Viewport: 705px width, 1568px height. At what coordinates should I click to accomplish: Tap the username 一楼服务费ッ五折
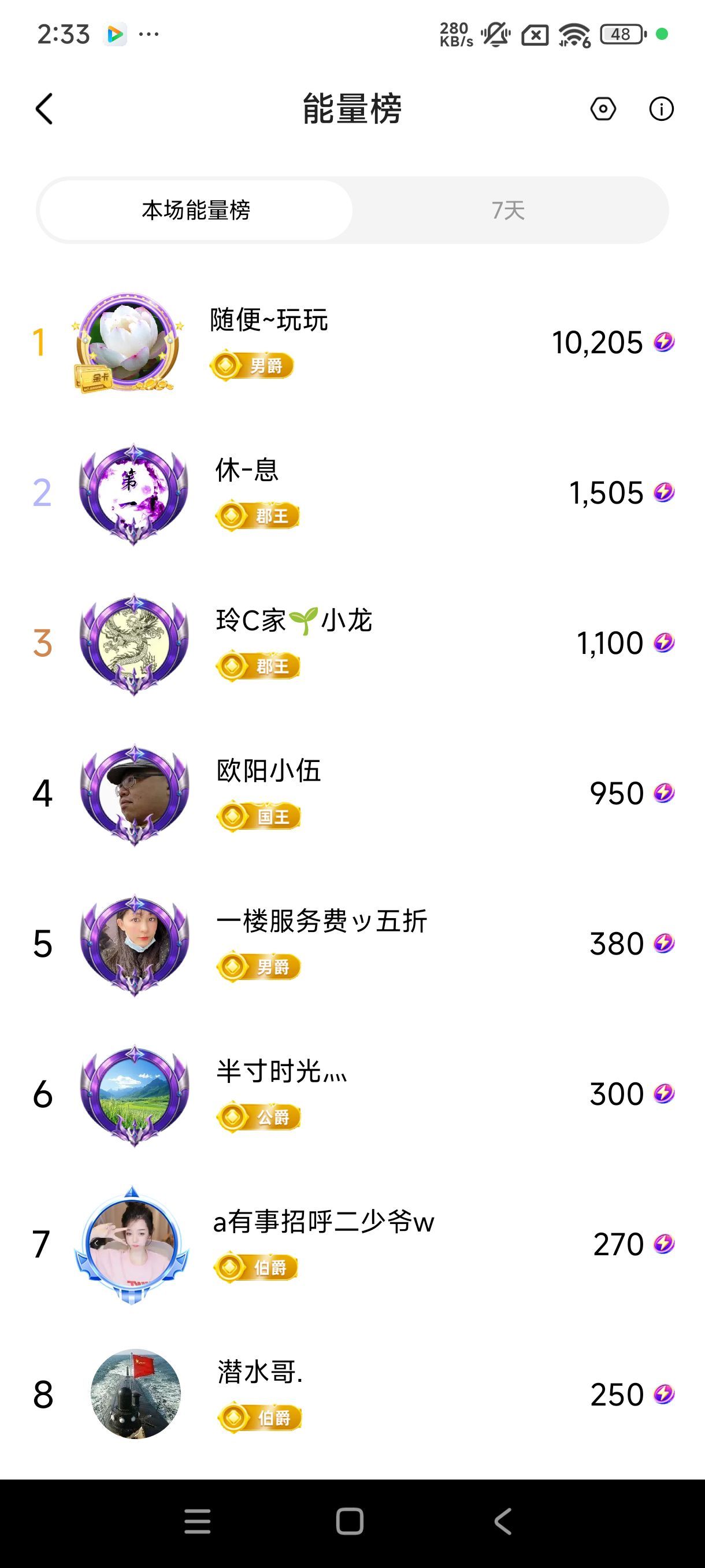click(322, 922)
